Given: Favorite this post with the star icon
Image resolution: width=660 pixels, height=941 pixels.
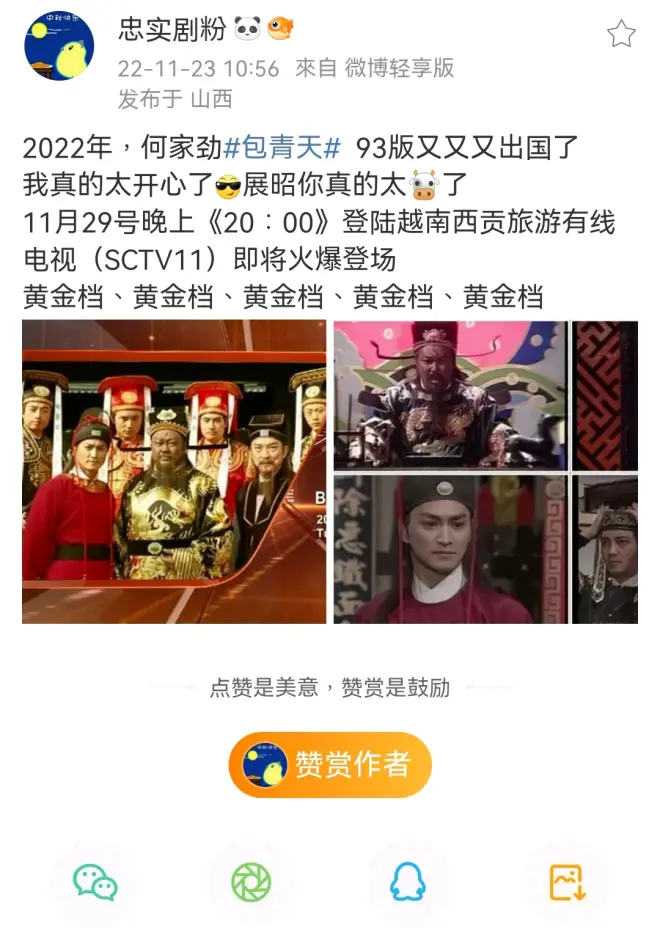Looking at the screenshot, I should [621, 35].
